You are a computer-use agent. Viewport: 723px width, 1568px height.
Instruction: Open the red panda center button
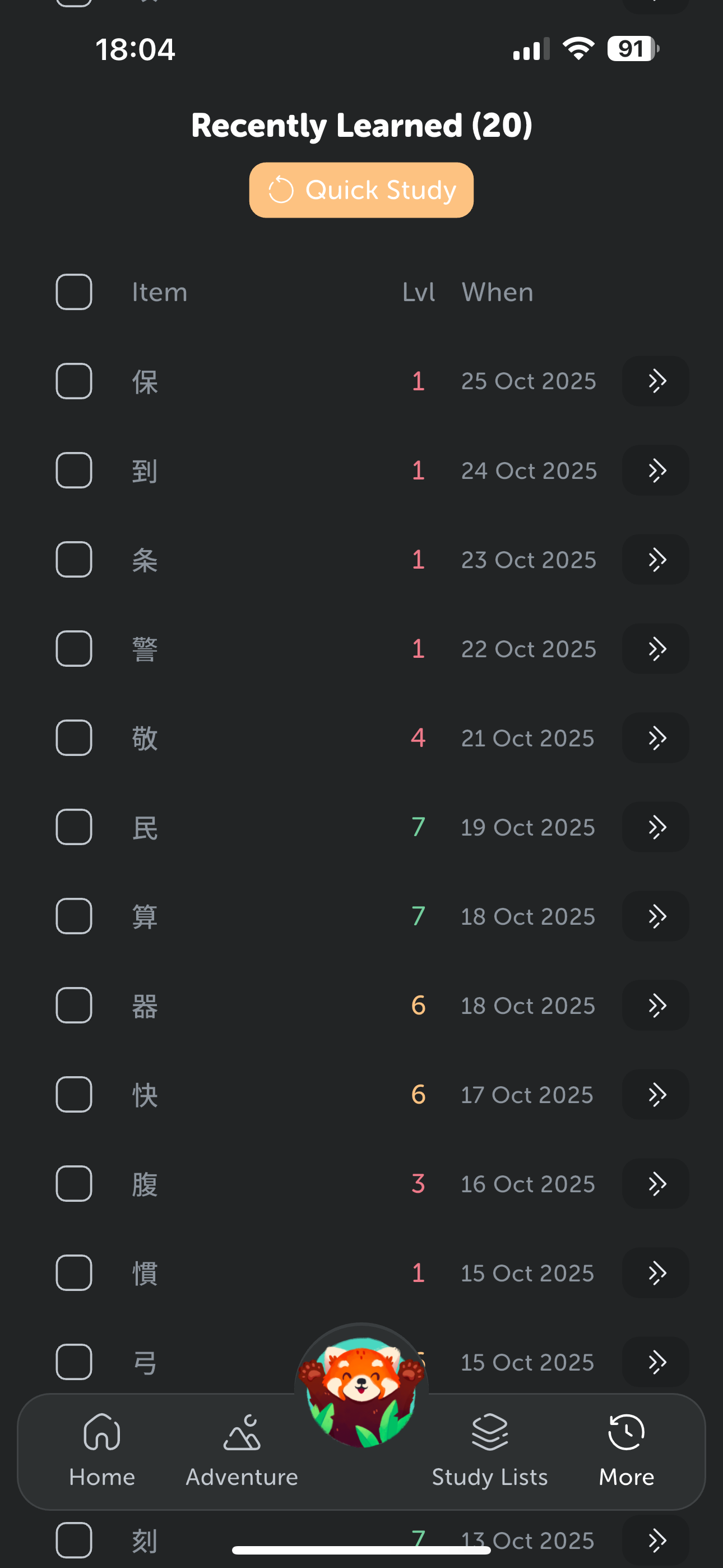point(361,1391)
